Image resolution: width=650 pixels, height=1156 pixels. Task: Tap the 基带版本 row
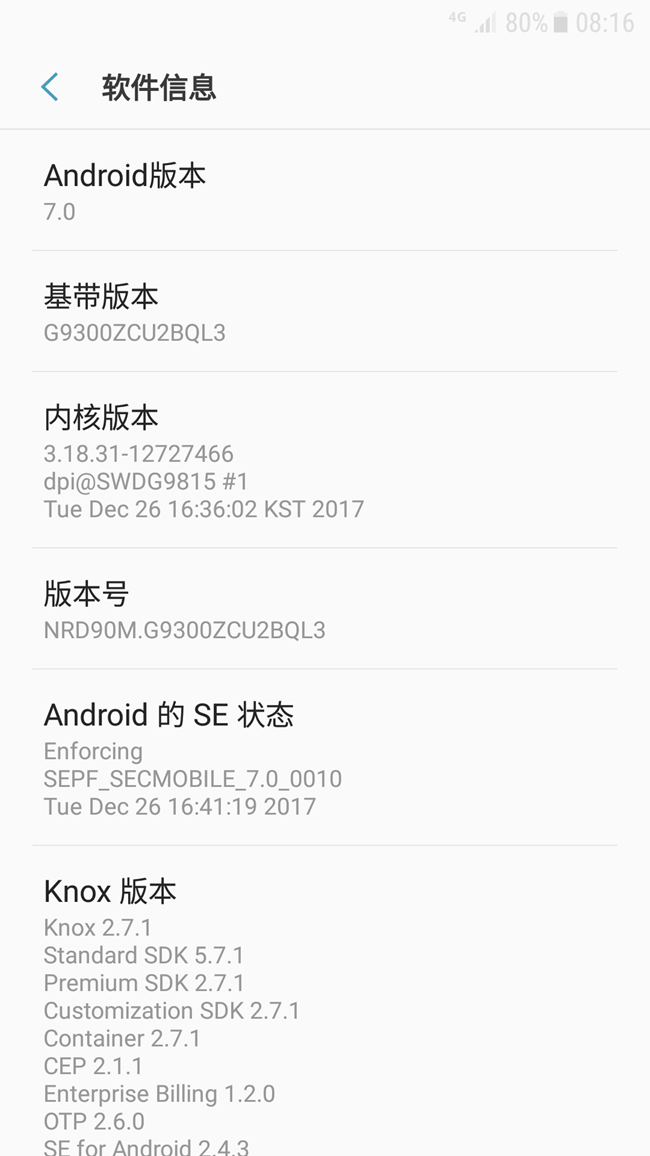325,312
